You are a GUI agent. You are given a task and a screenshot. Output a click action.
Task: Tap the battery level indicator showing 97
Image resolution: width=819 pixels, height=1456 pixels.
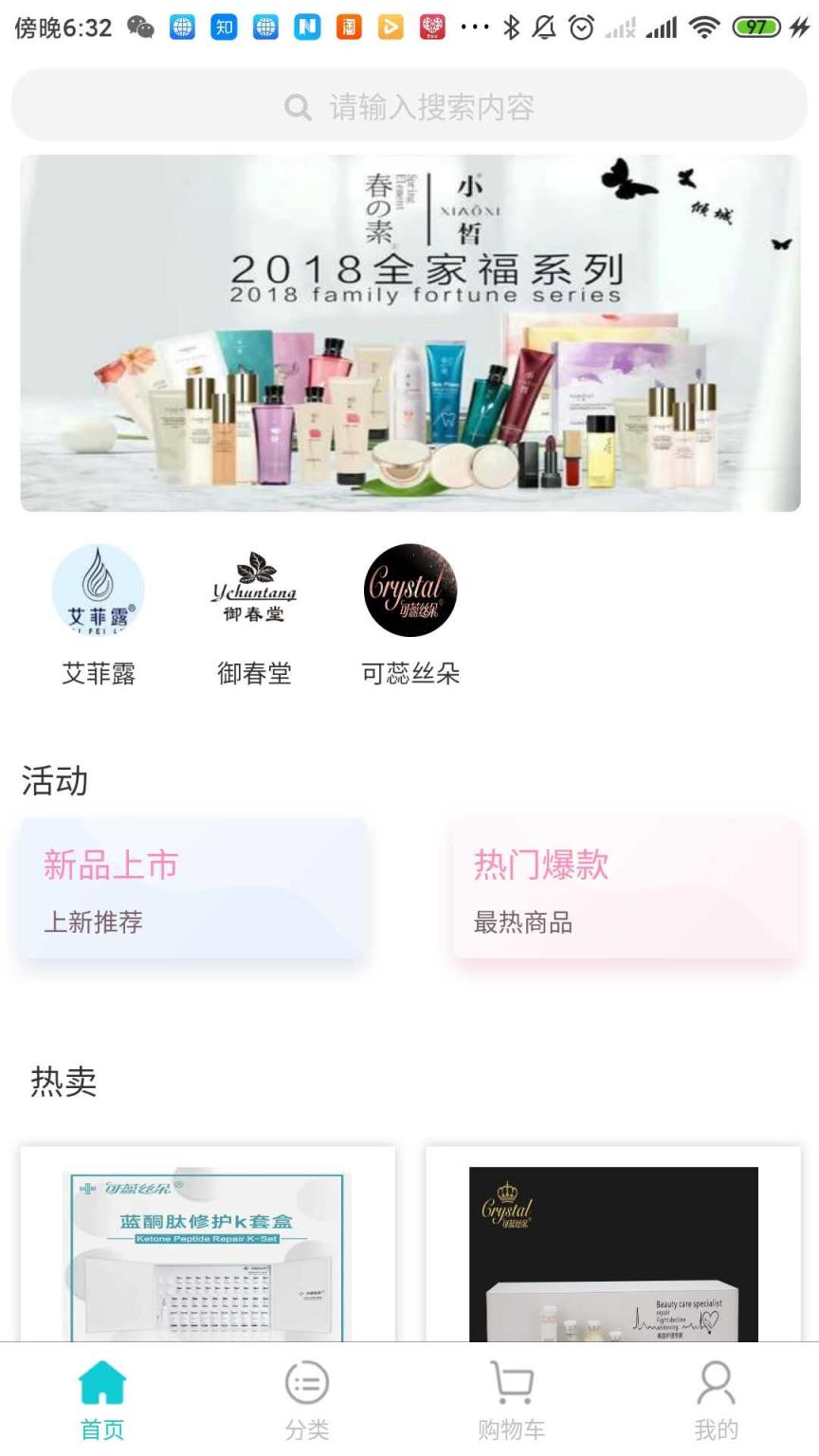(755, 26)
